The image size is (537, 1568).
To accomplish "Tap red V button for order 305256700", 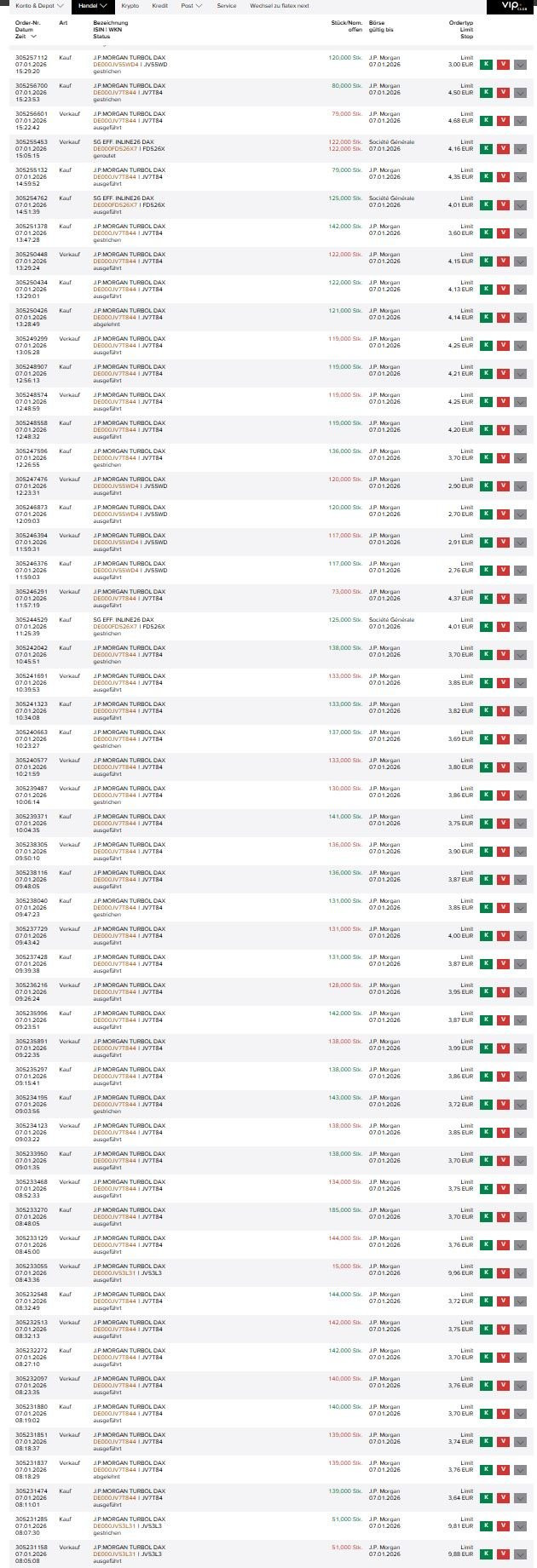I will 503,92.
